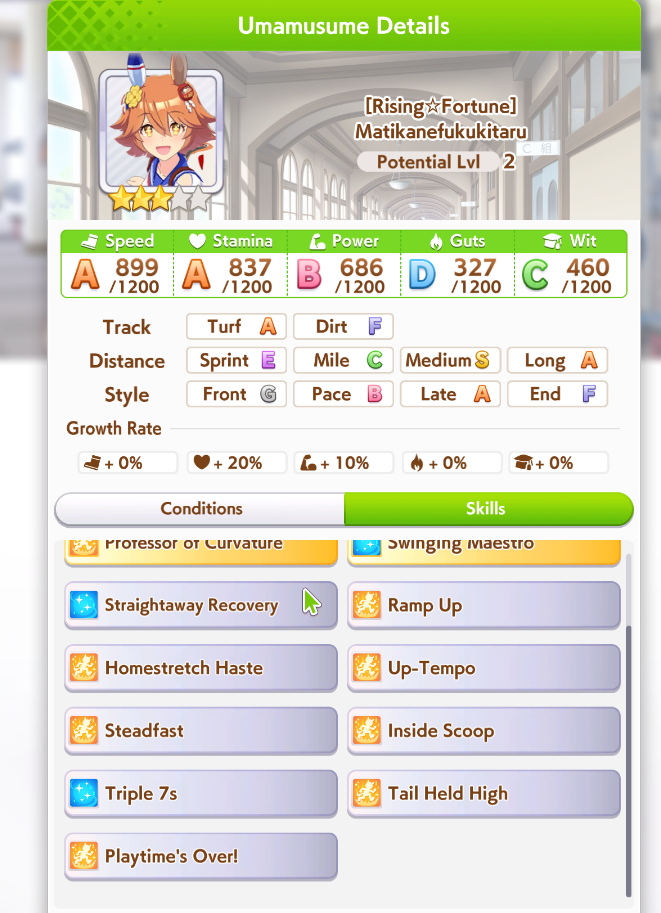Screen dimensions: 661x913
Task: View the Ramp Up skill
Action: click(x=484, y=605)
